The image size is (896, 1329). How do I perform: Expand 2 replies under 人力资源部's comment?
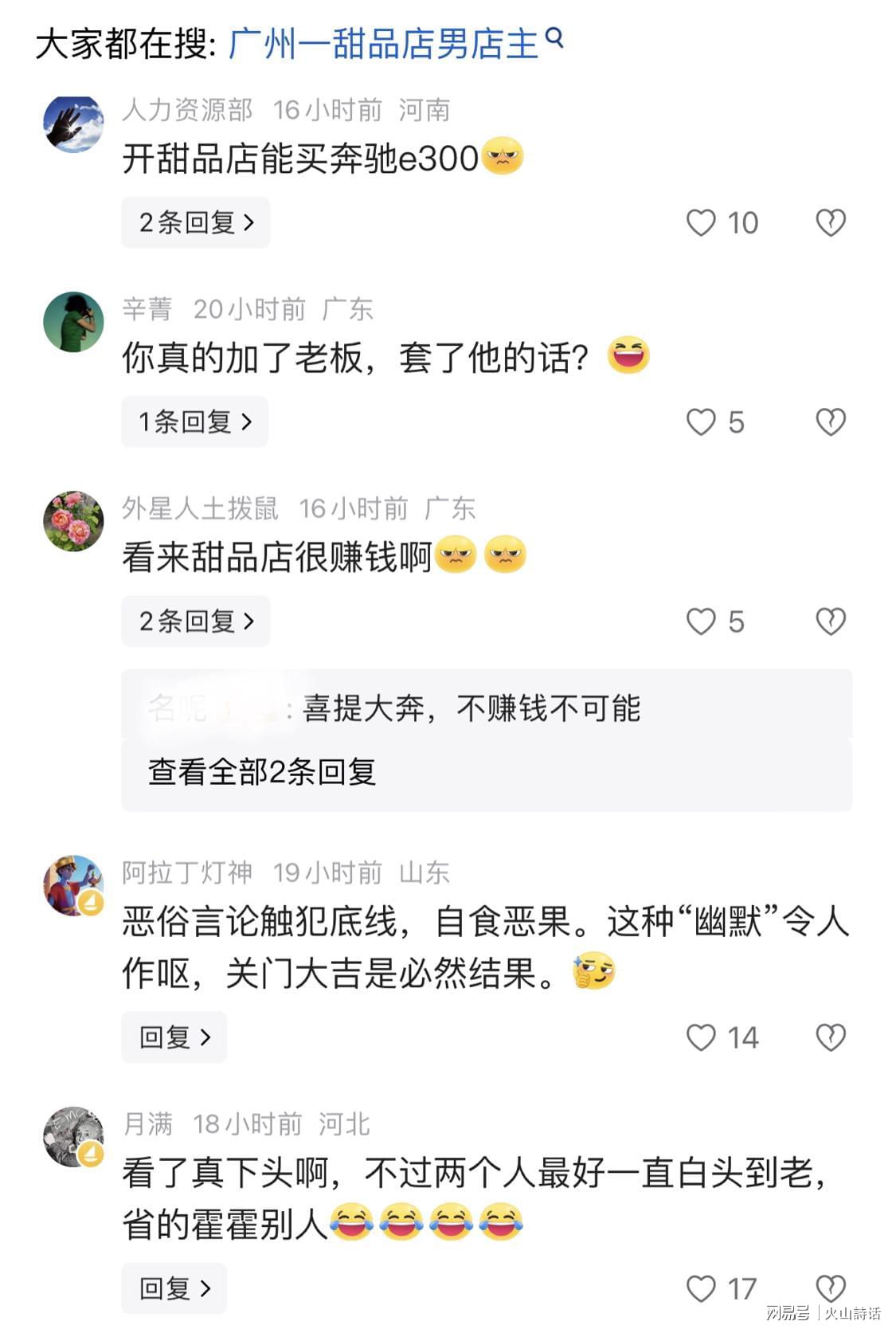pyautogui.click(x=195, y=222)
